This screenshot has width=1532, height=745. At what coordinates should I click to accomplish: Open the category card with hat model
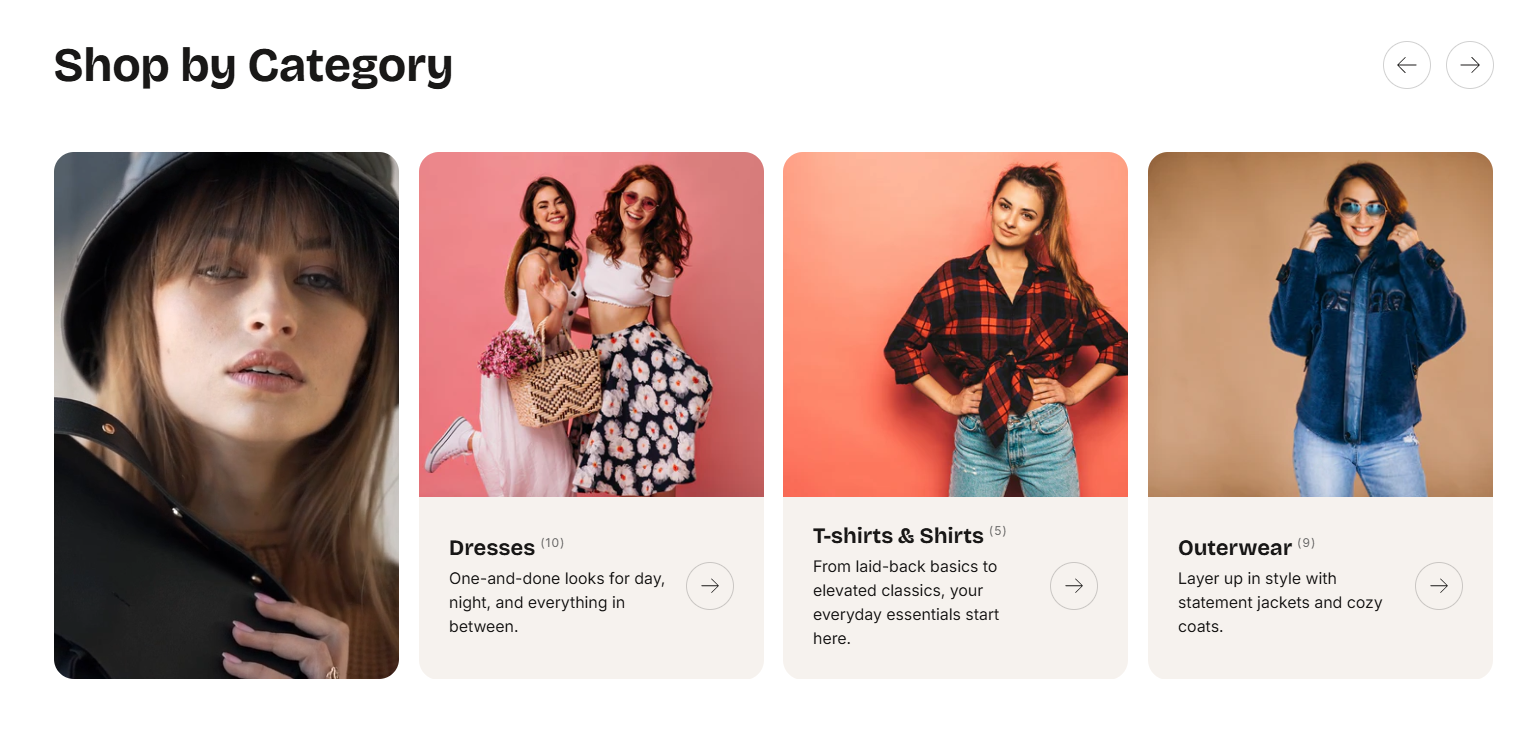(226, 415)
